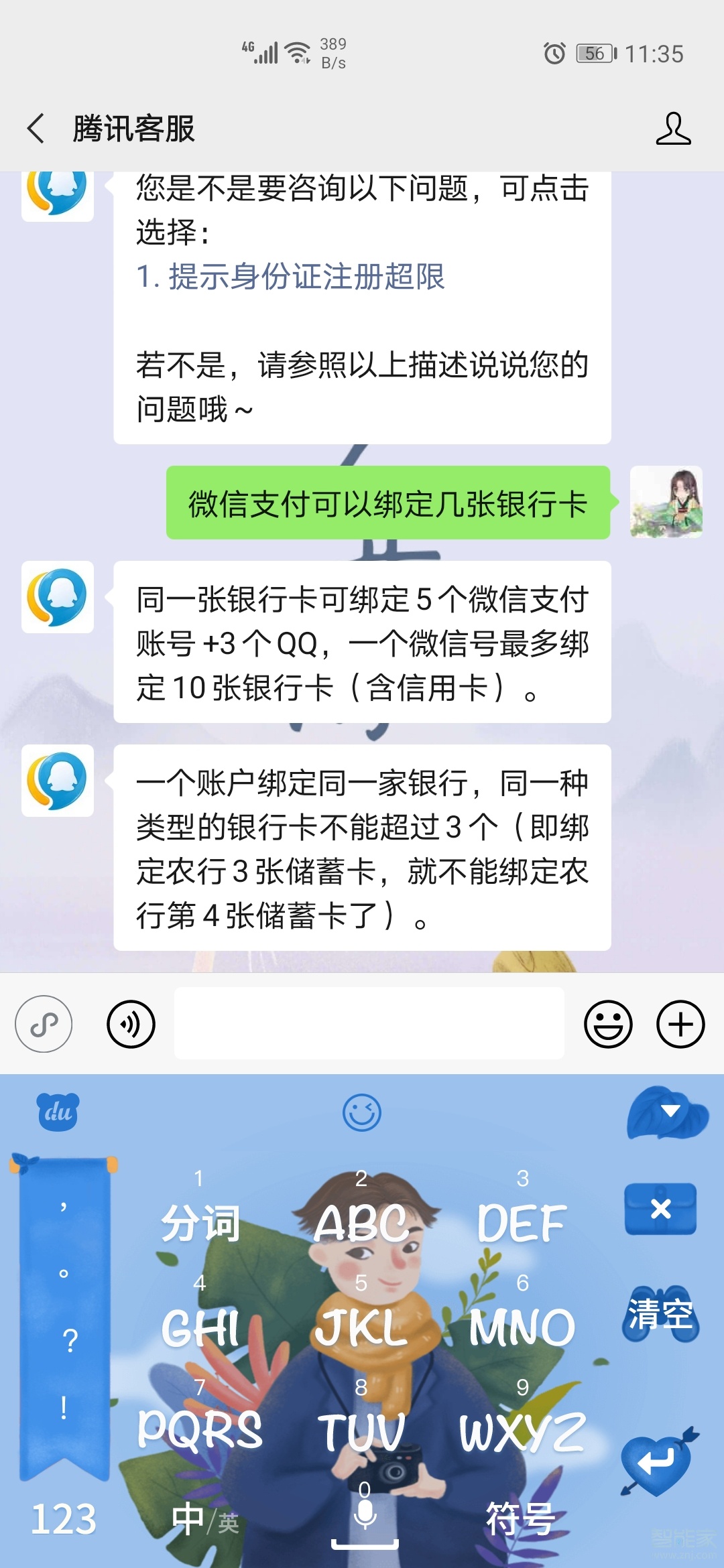Tap the enter return key
The width and height of the screenshot is (724, 1568).
656,1462
